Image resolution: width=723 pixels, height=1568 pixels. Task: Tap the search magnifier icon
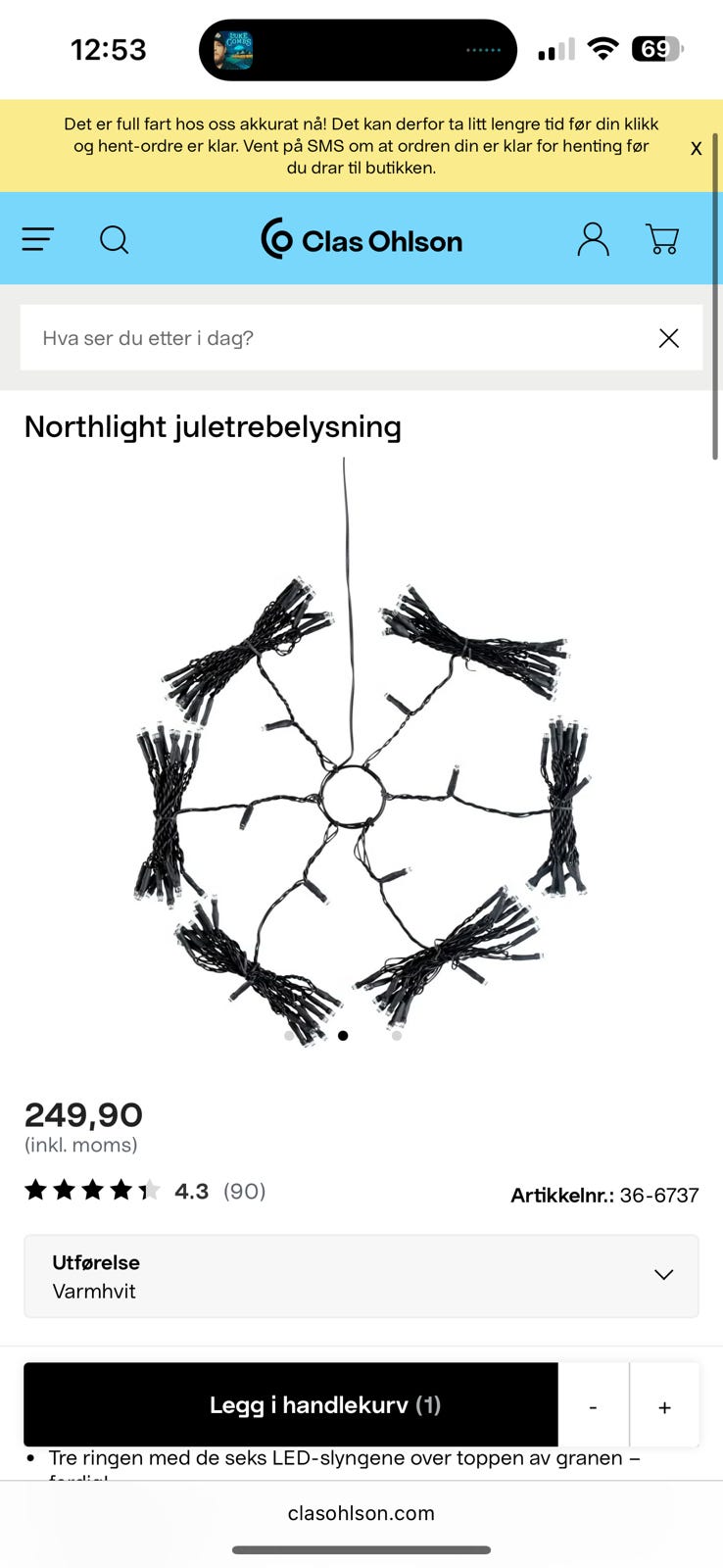coord(115,239)
